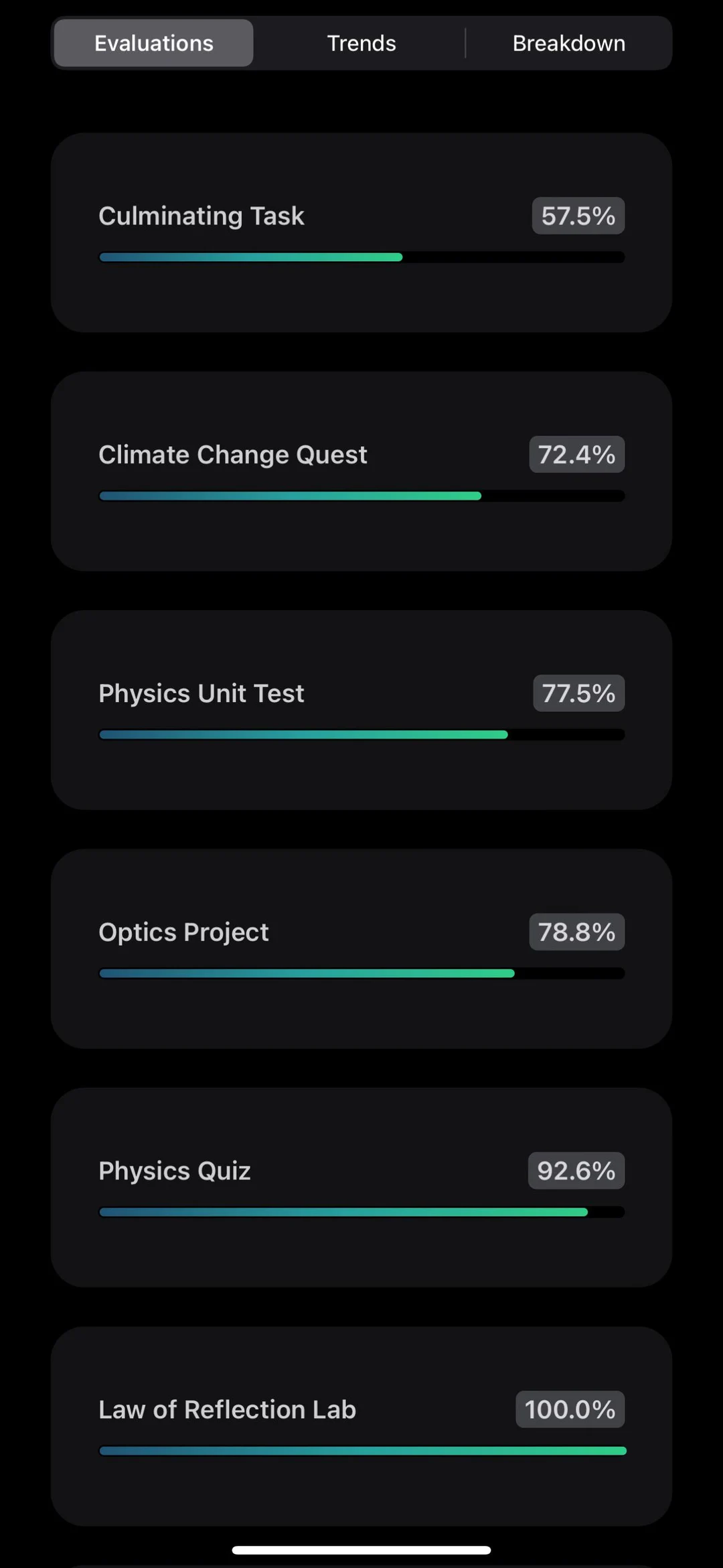
Task: Open the Optics Project details
Action: (x=361, y=946)
